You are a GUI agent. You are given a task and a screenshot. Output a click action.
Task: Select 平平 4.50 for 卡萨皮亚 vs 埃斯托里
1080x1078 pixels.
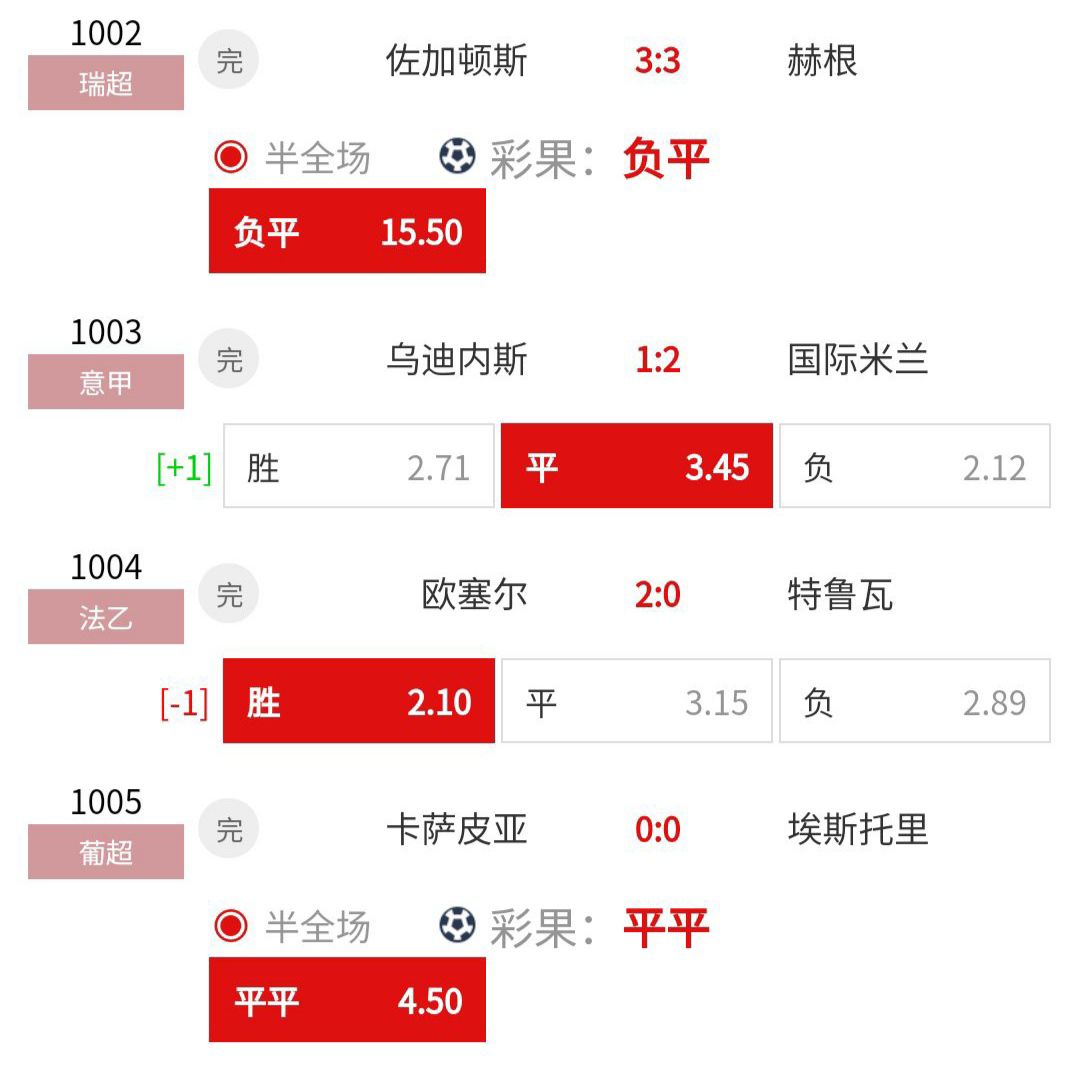(x=347, y=999)
